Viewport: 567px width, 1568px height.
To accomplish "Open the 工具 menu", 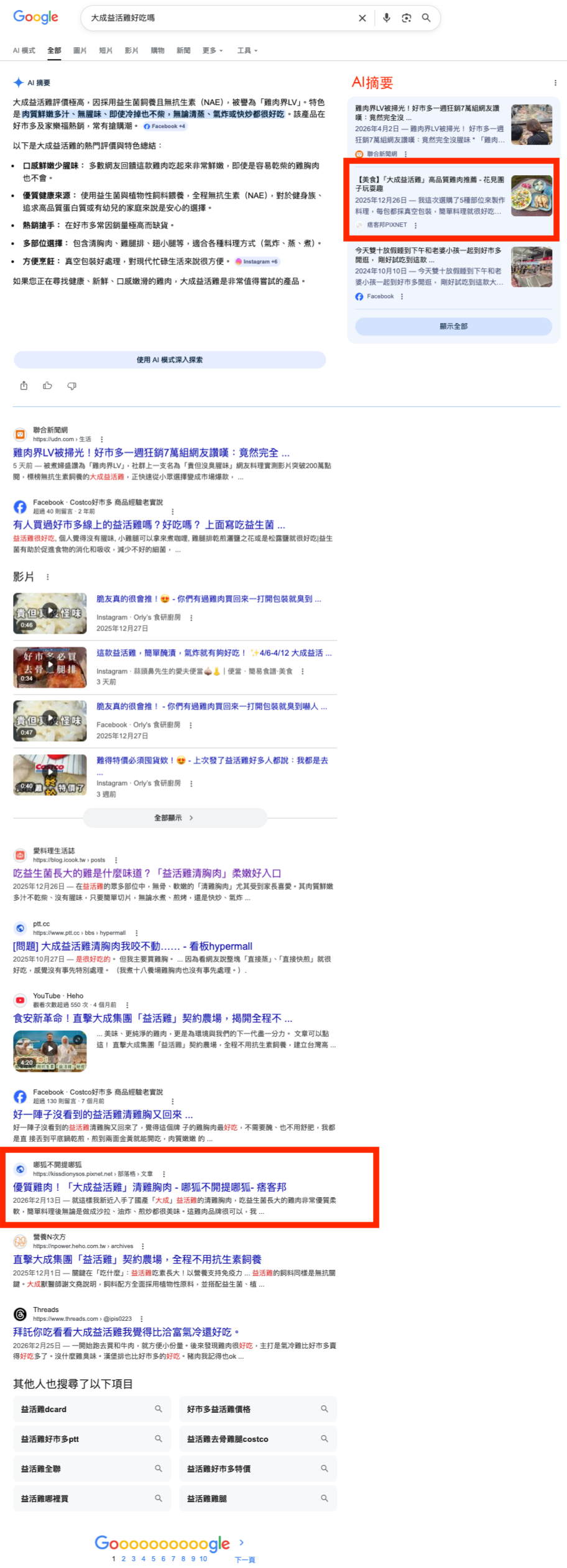I will [x=247, y=50].
